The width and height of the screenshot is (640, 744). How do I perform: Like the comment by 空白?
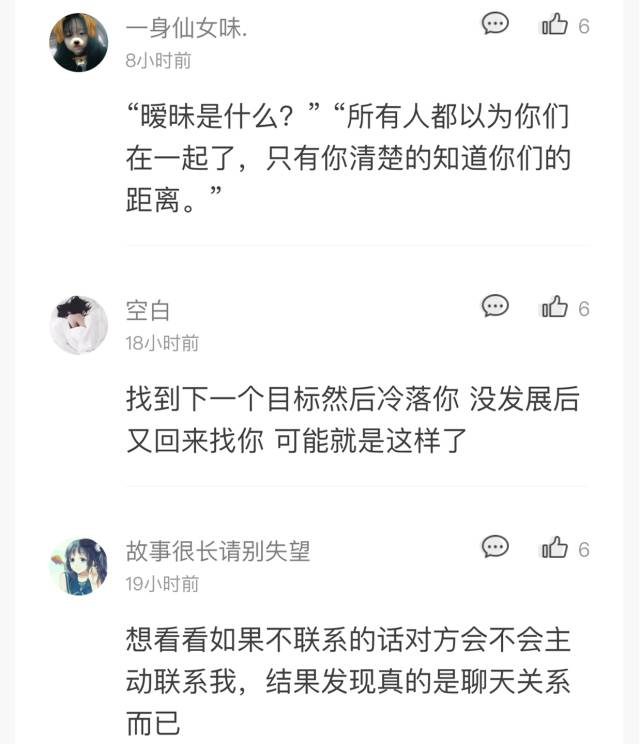point(555,308)
